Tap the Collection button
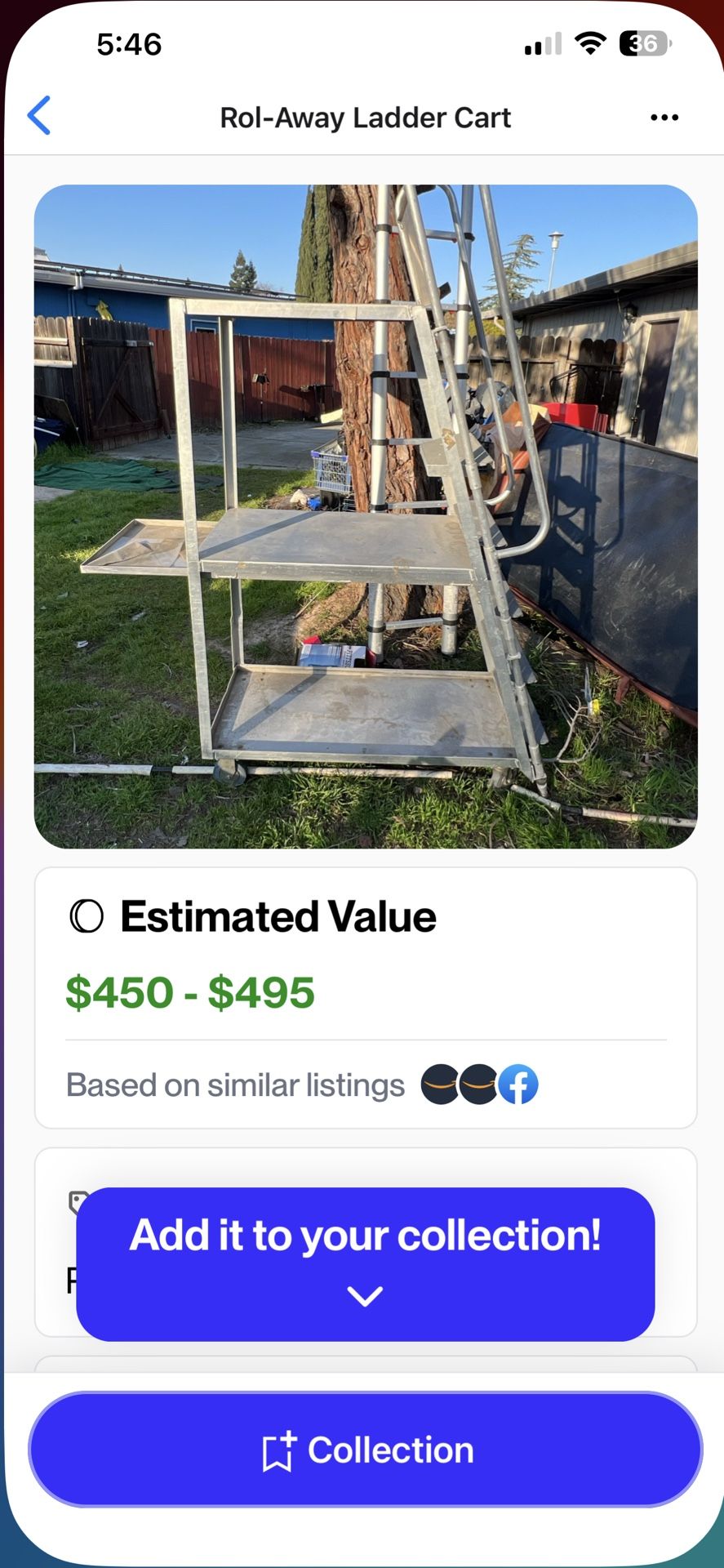The height and width of the screenshot is (1568, 724). point(366,1450)
